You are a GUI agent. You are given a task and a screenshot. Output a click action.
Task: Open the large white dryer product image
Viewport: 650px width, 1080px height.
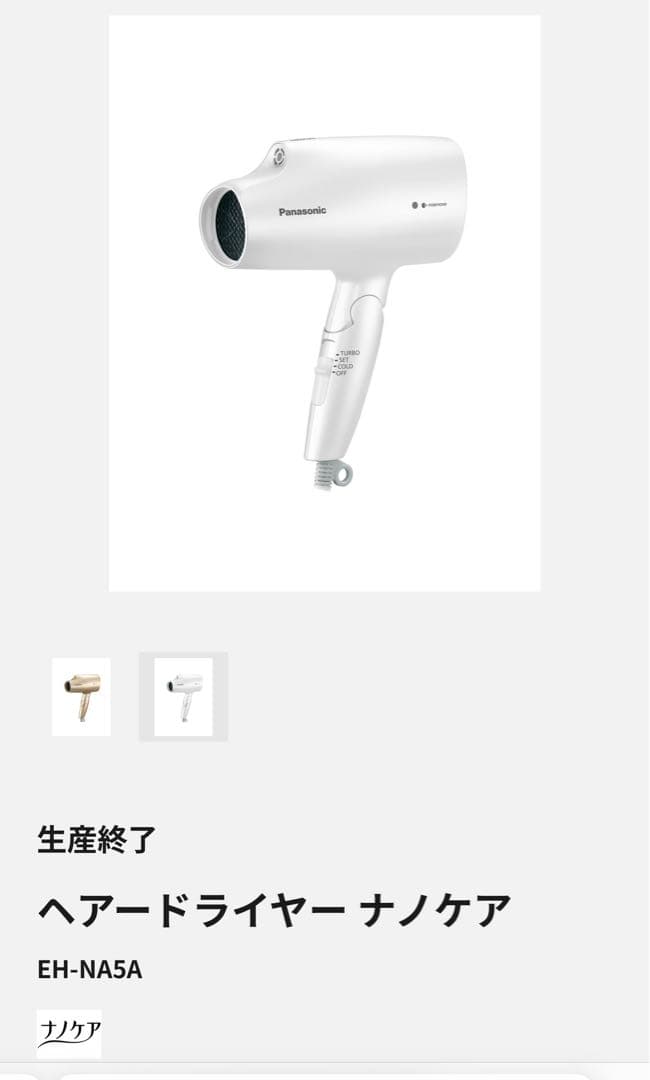324,303
